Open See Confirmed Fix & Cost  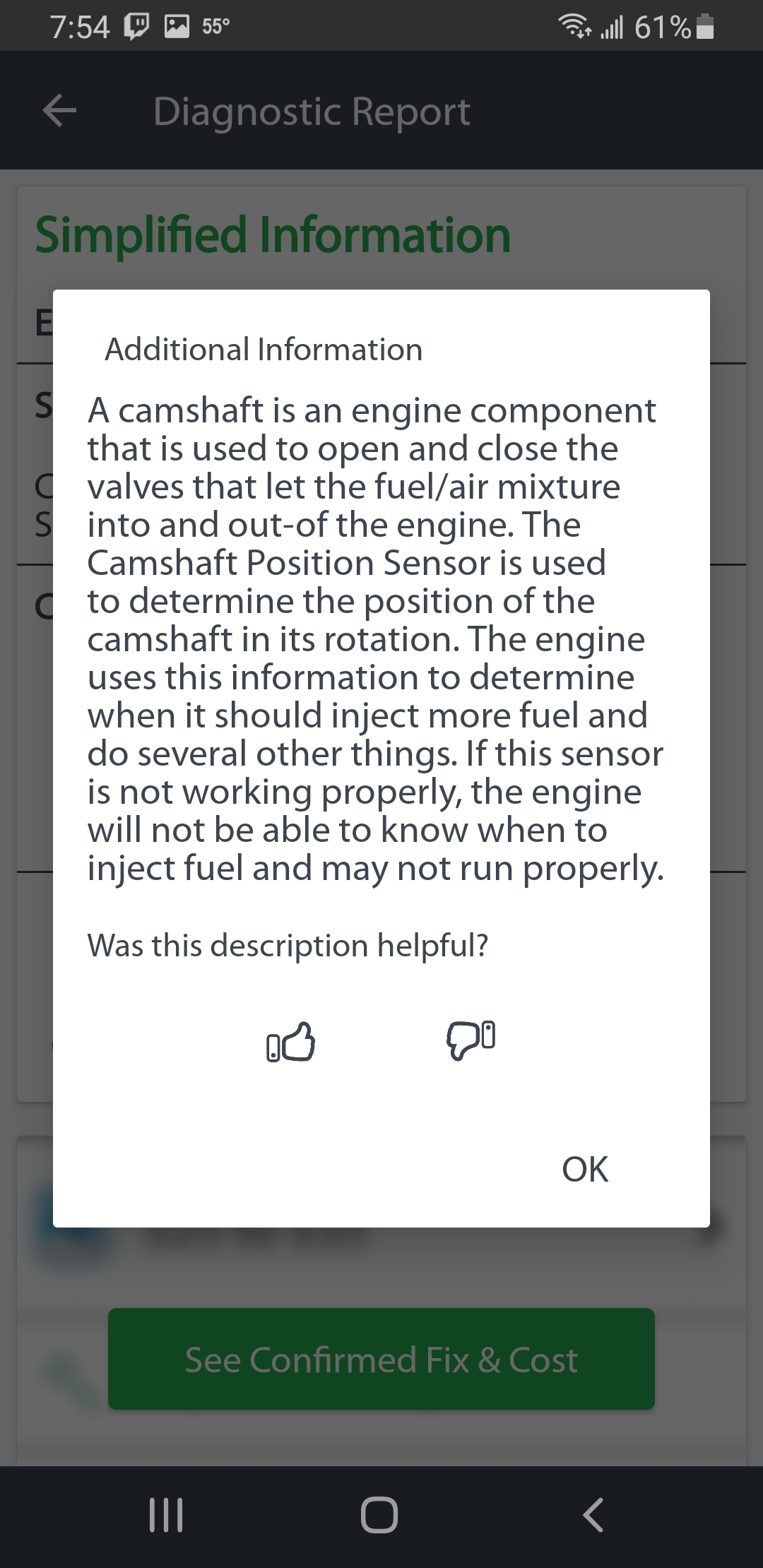(x=381, y=1360)
